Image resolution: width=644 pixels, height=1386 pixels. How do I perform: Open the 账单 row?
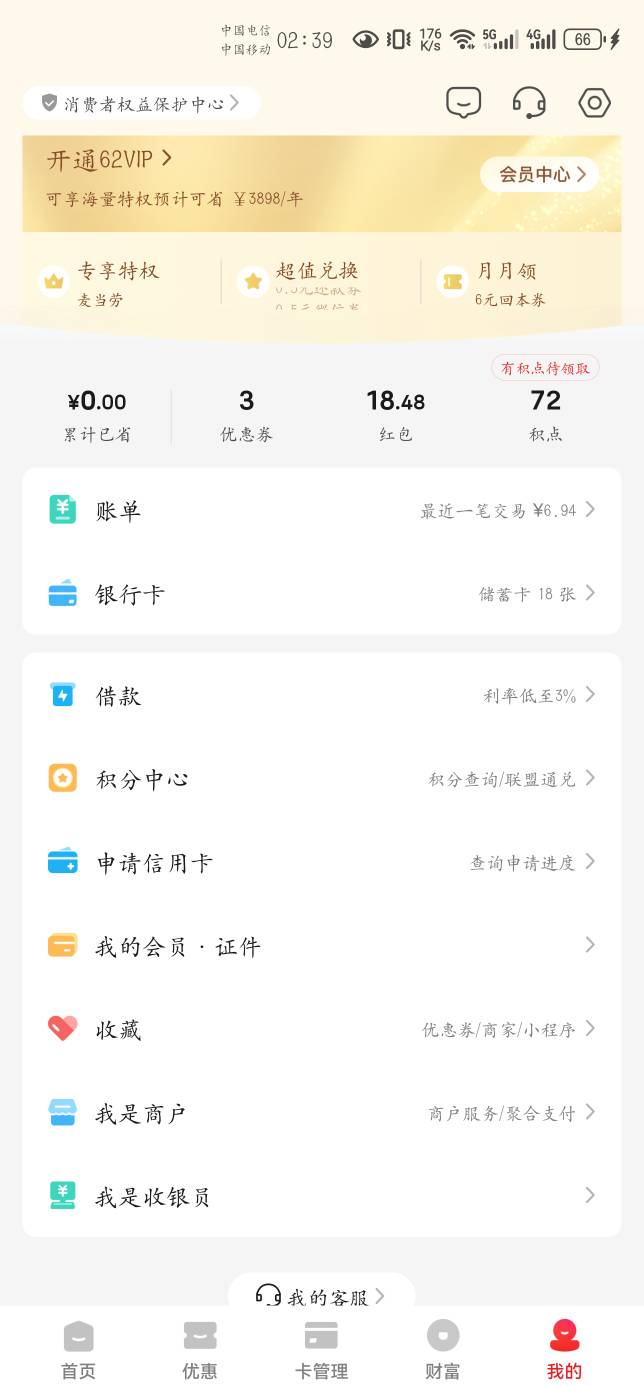[321, 510]
